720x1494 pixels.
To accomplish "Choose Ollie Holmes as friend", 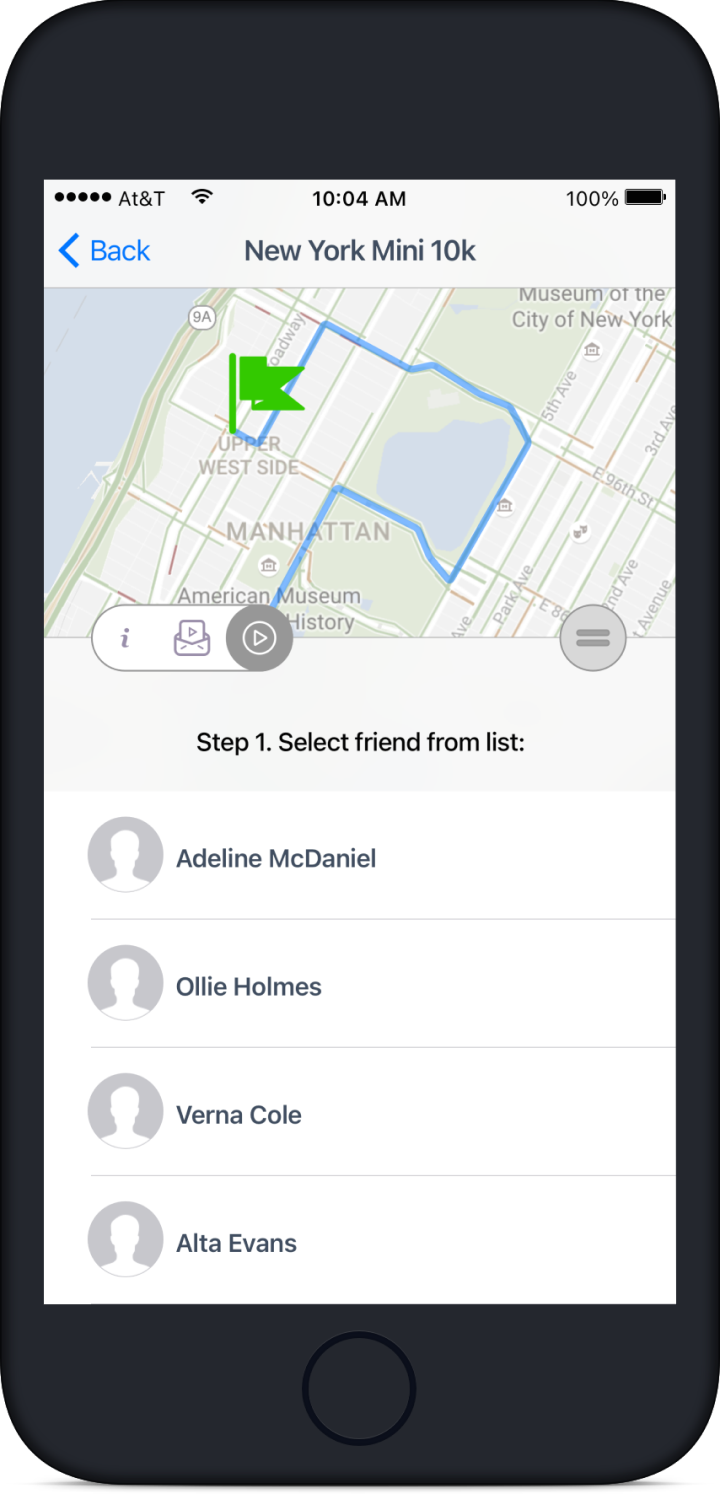I will click(249, 986).
